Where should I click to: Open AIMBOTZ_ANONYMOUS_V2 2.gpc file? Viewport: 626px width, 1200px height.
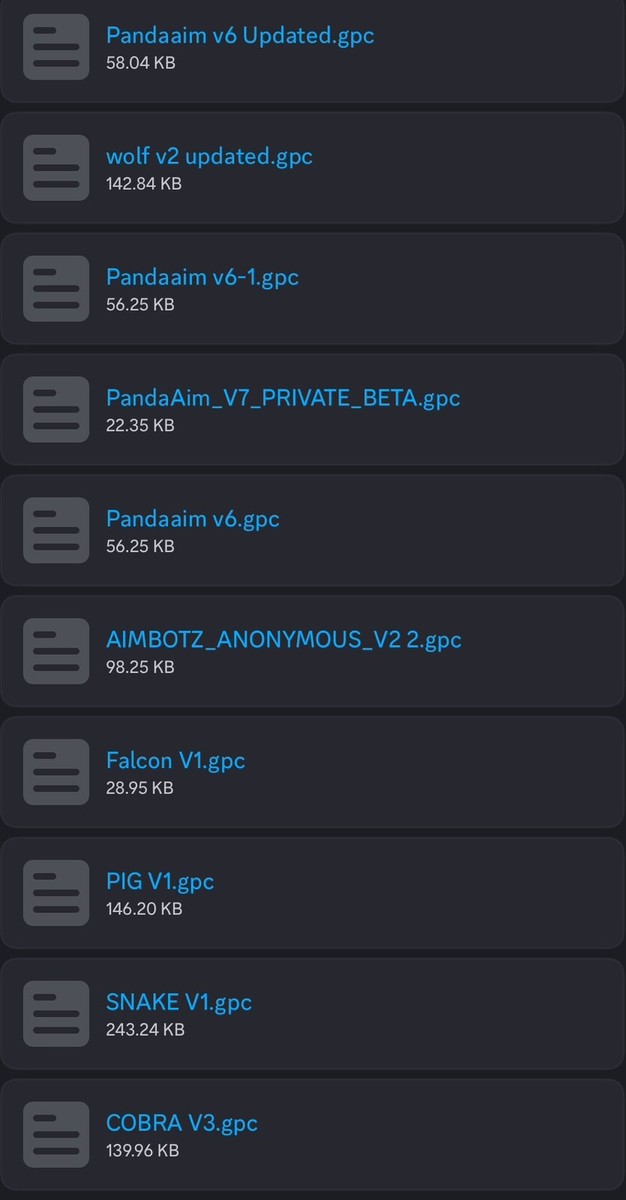coord(284,640)
